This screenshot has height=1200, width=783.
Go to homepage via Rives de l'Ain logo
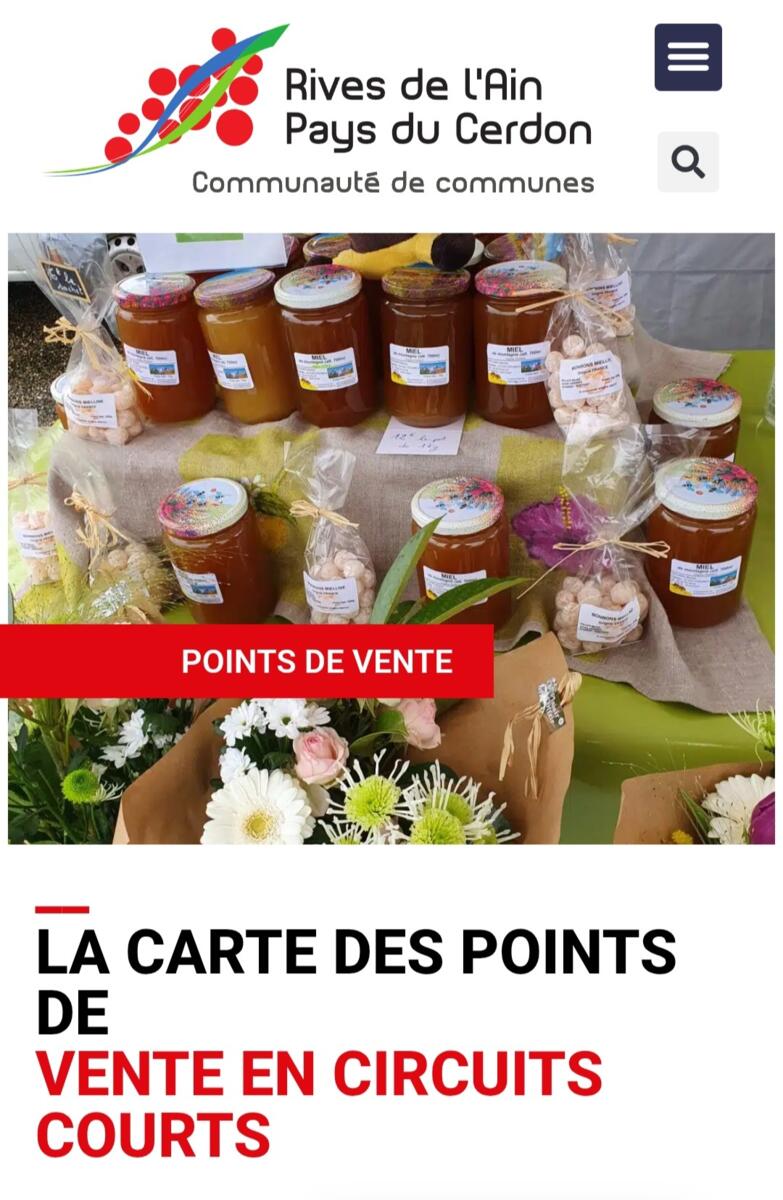[320, 110]
